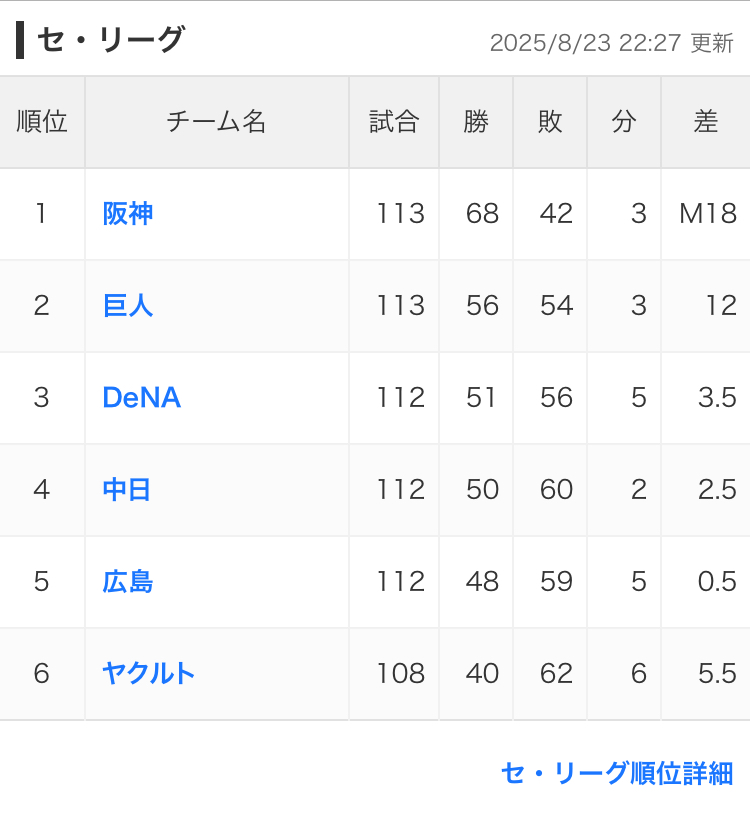Tap the ヤクルト team link
Viewport: 750px width, 818px height.
pyautogui.click(x=149, y=674)
